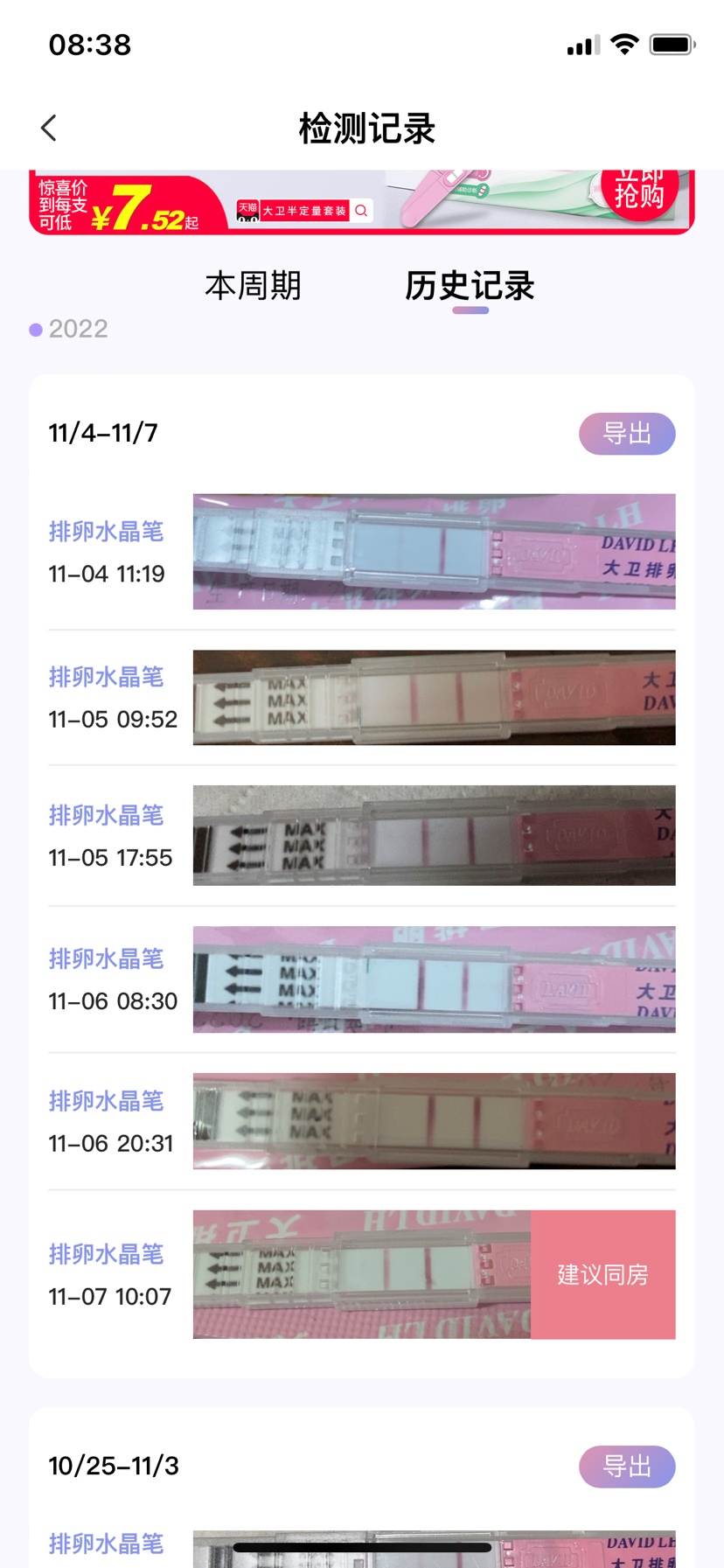The image size is (724, 1568).
Task: View the test record from 11-06 08:30
Action: coord(433,979)
